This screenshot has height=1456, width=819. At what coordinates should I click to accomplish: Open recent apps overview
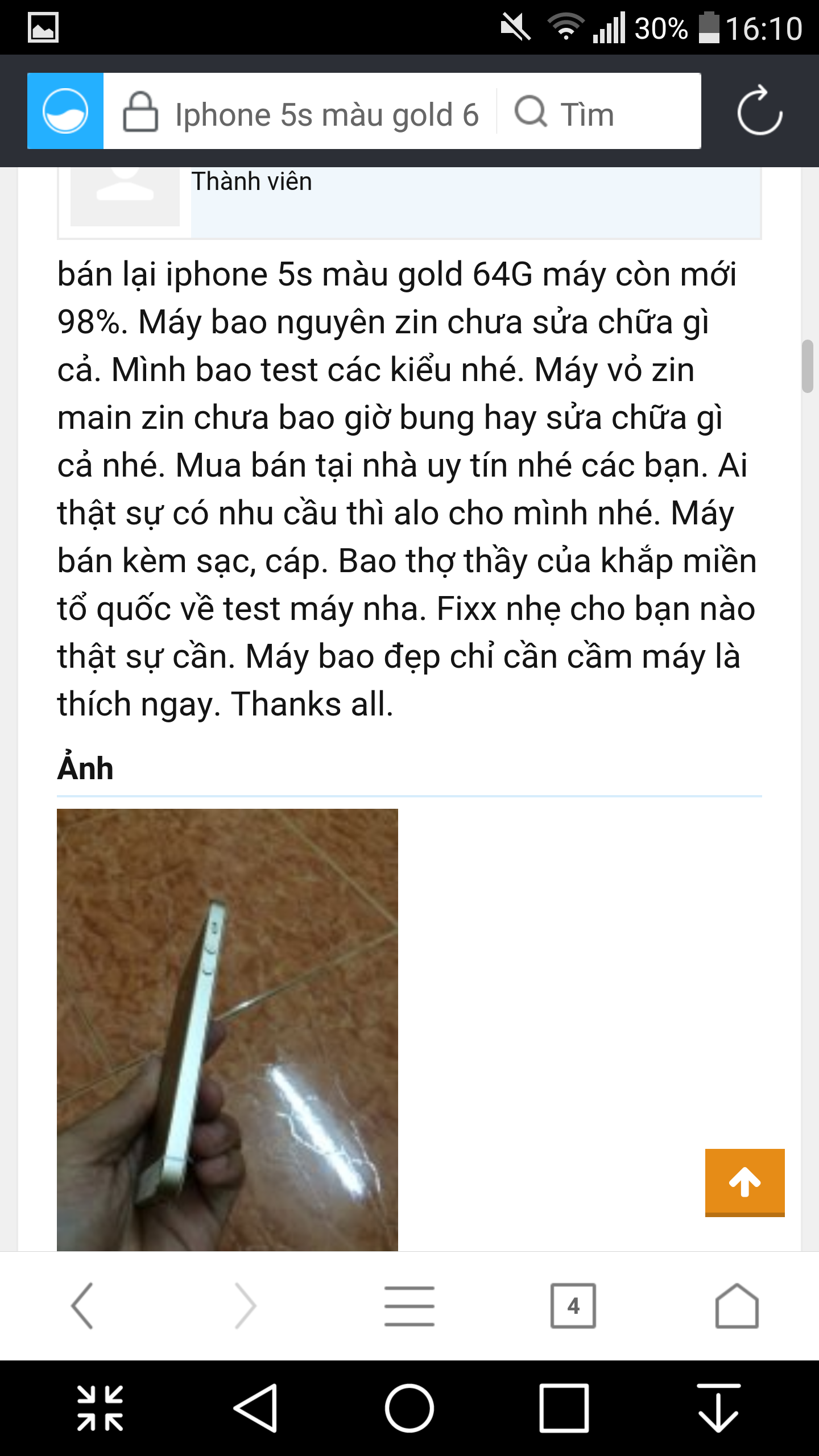564,1408
